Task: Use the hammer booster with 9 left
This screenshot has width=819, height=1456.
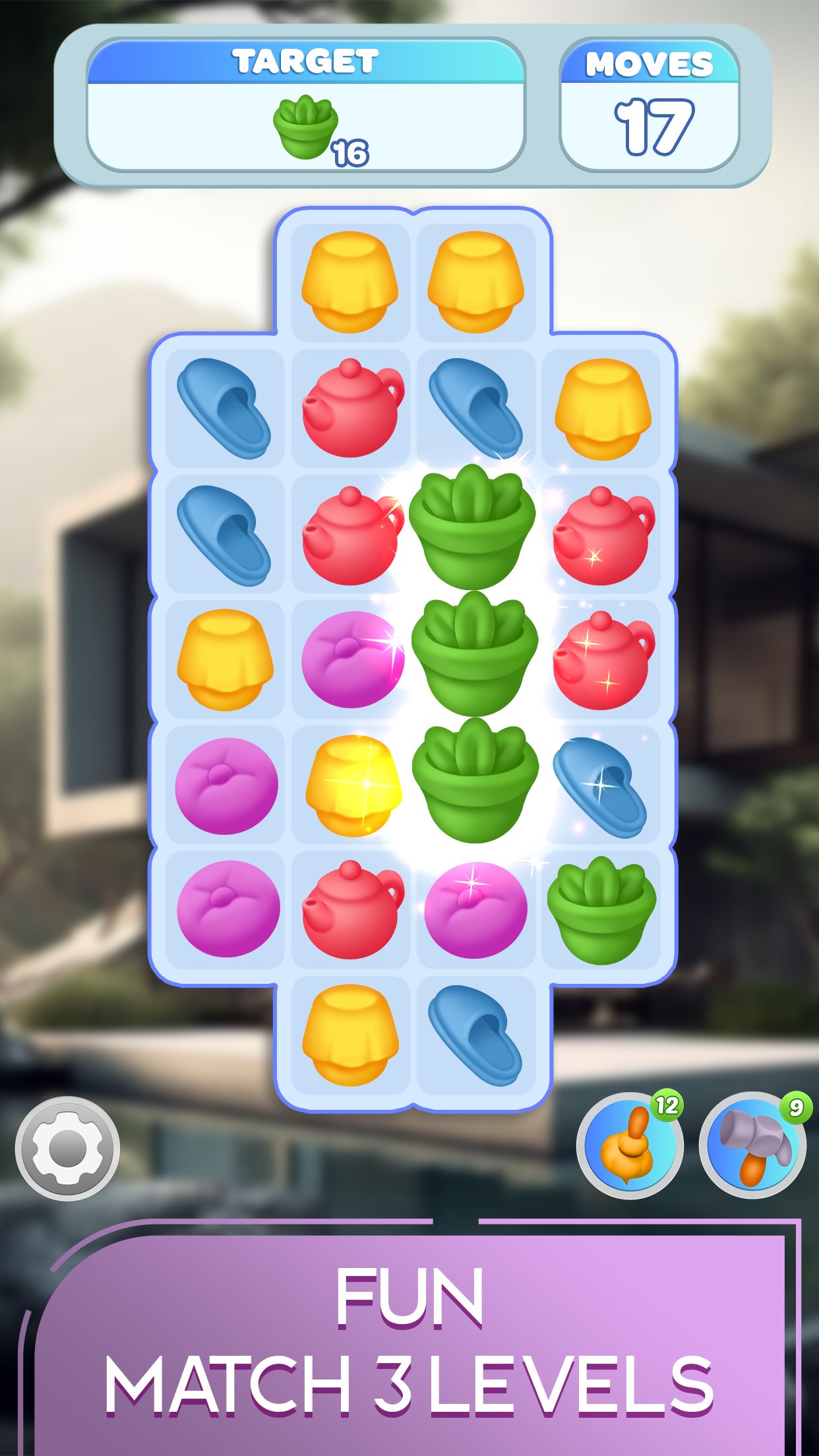Action: (753, 1145)
